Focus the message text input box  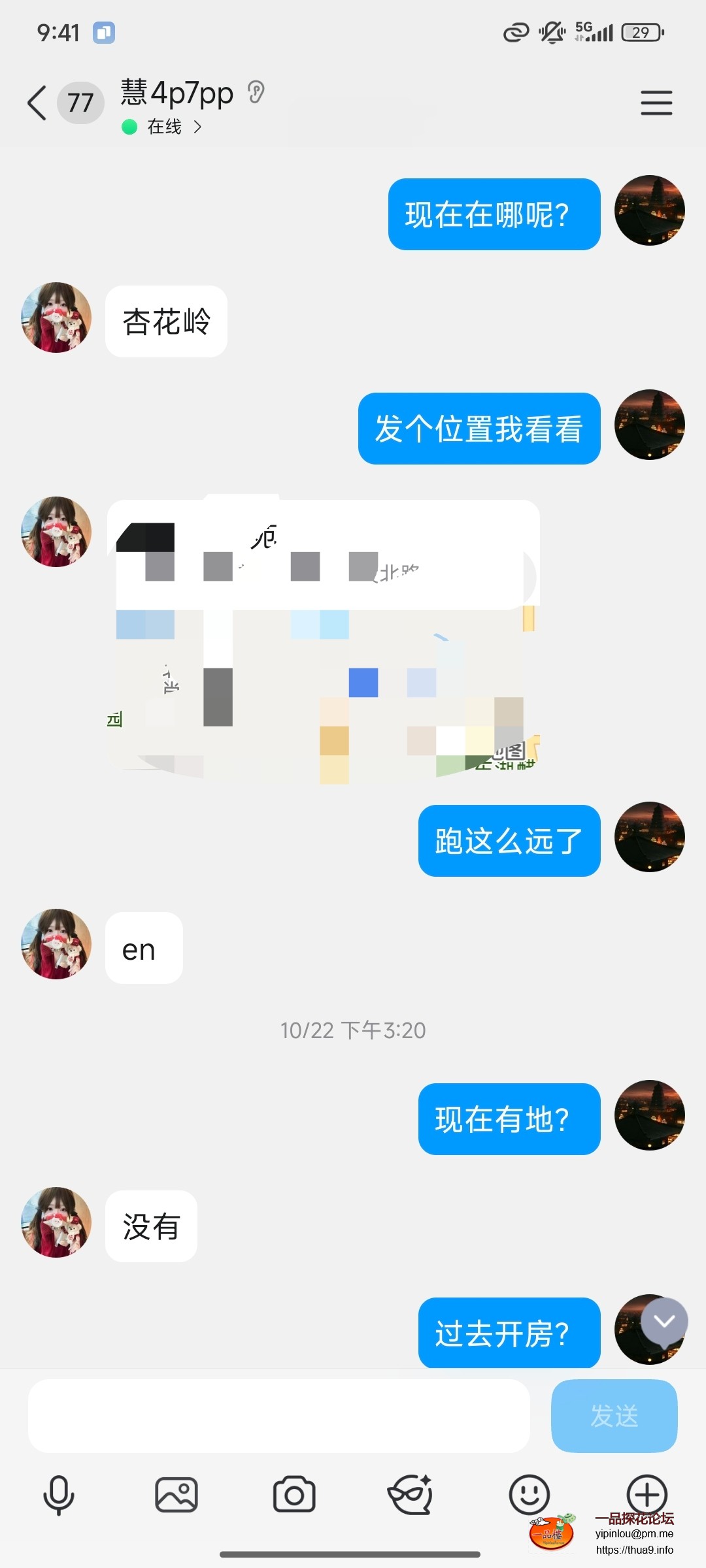pos(278,1416)
